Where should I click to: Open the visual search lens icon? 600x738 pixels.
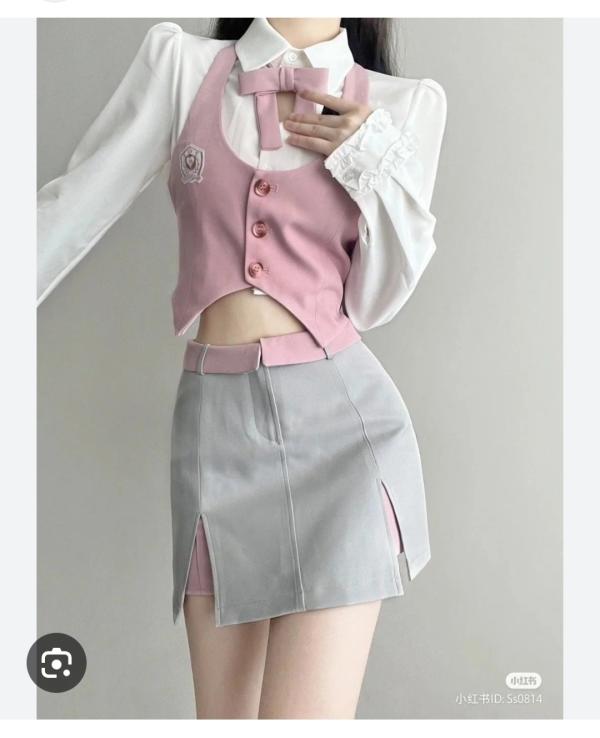click(56, 663)
